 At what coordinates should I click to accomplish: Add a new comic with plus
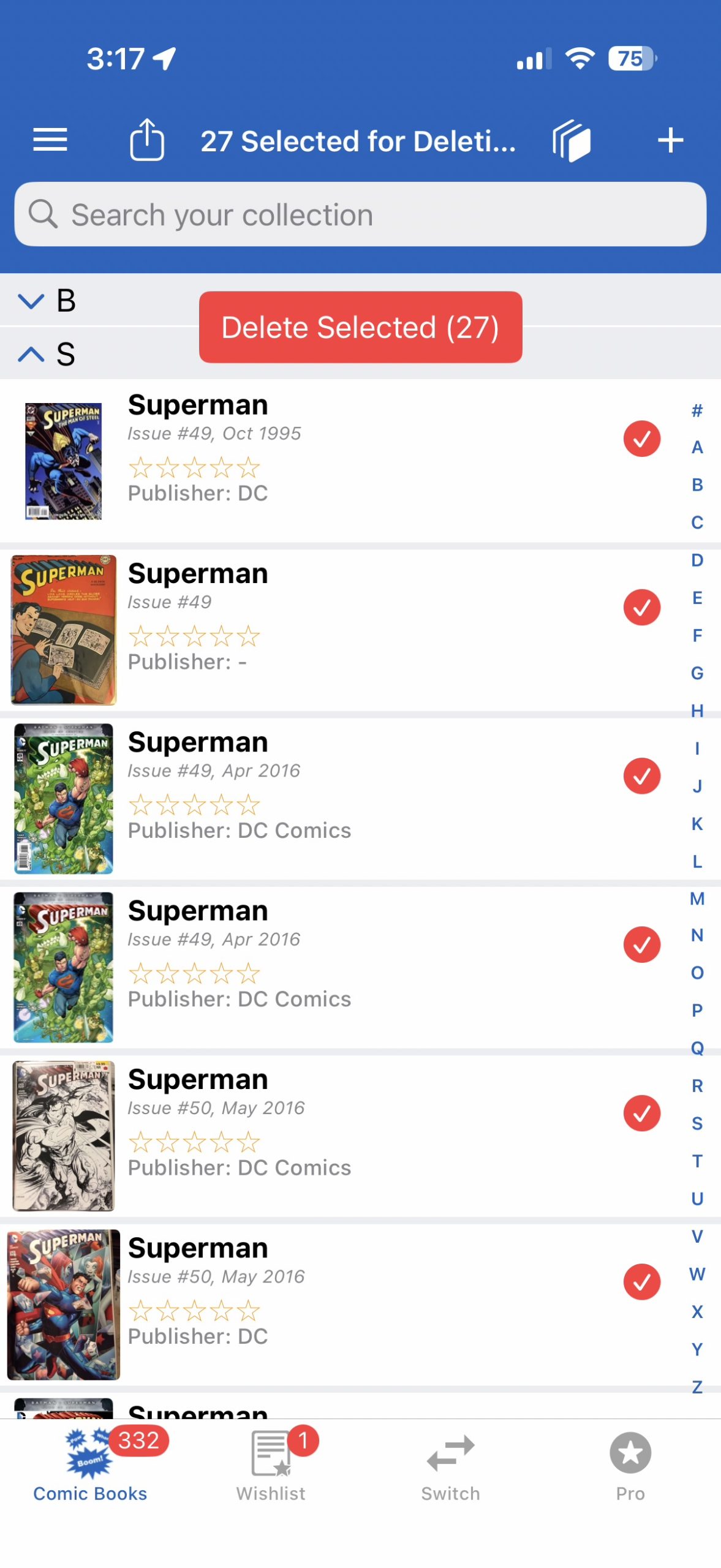[x=670, y=140]
